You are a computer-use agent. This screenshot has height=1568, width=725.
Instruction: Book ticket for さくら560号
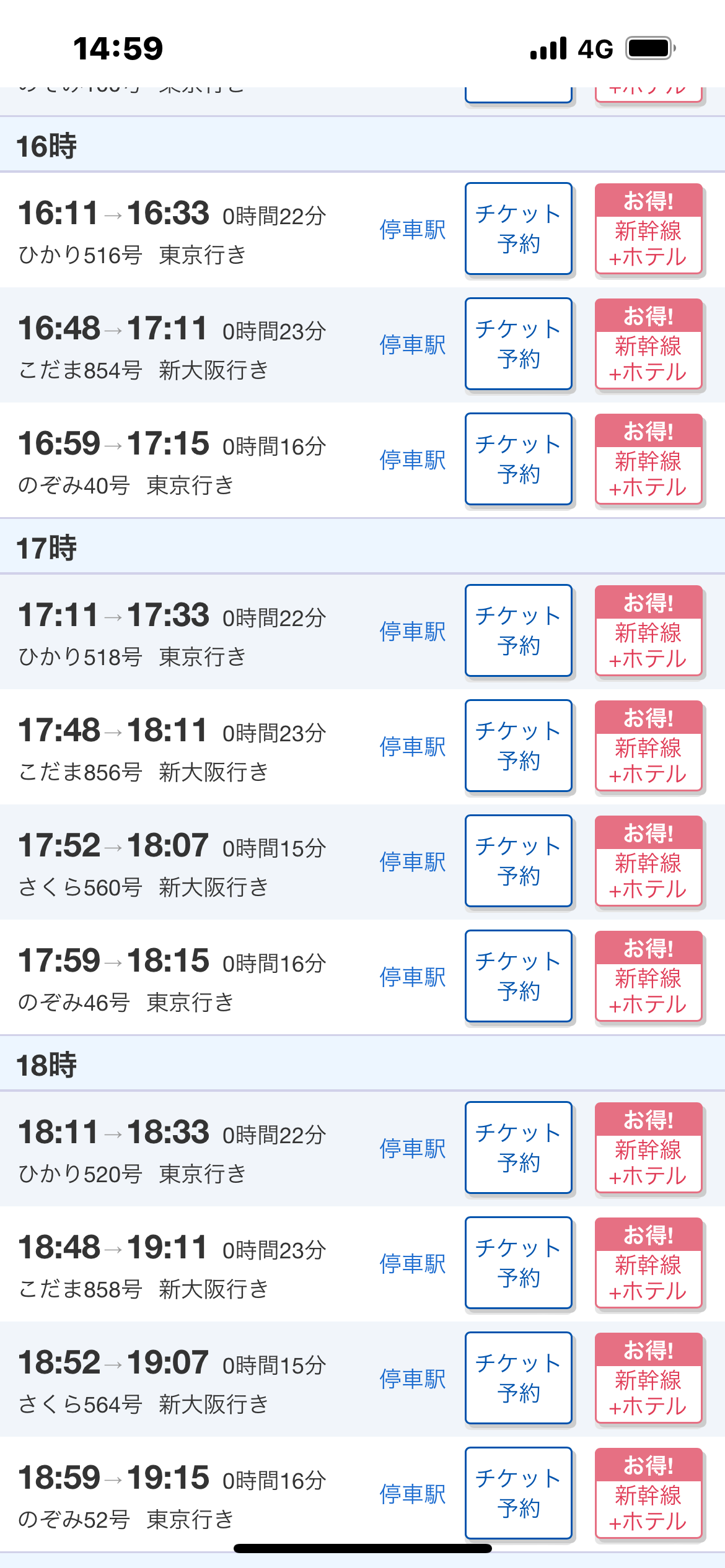click(518, 861)
